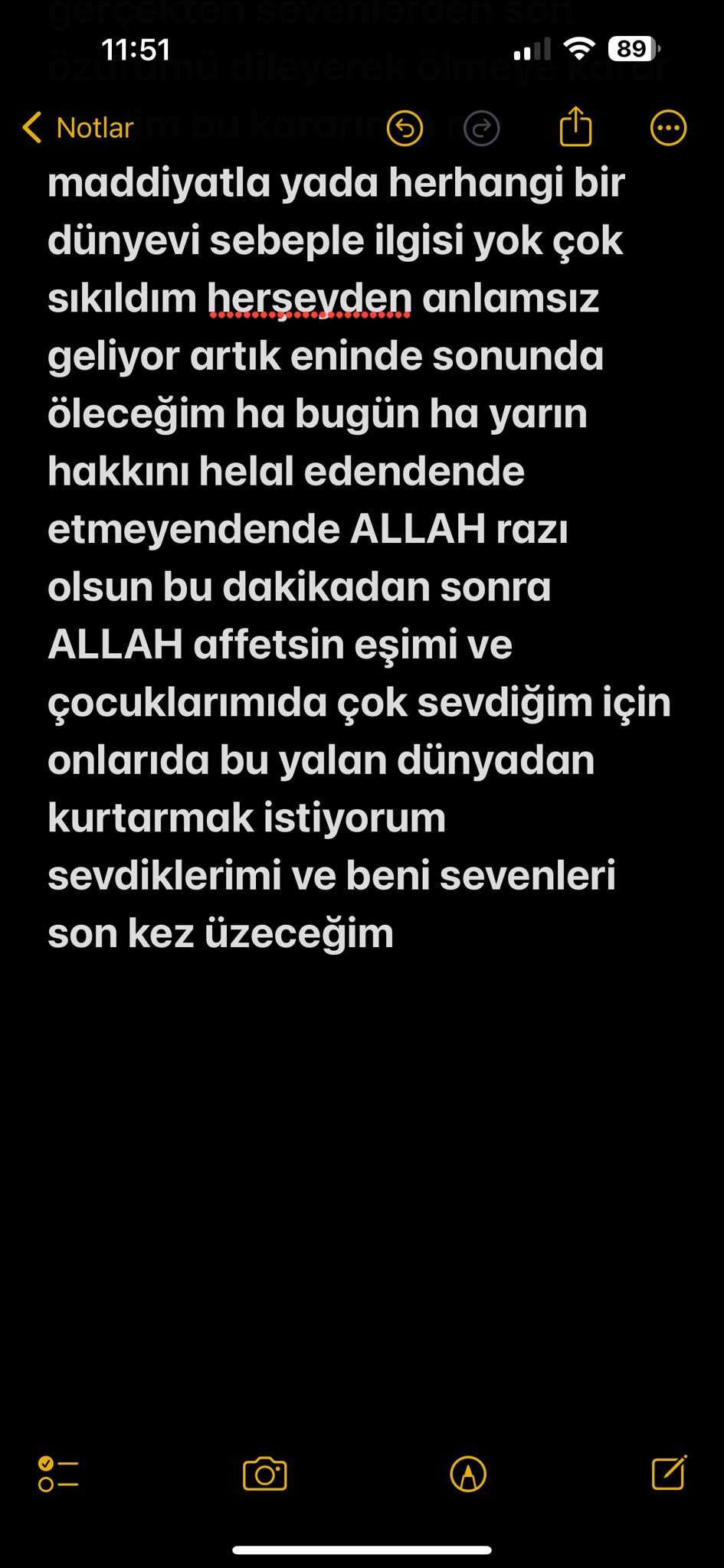The width and height of the screenshot is (724, 1568).
Task: Add a checklist to the note
Action: click(58, 1474)
